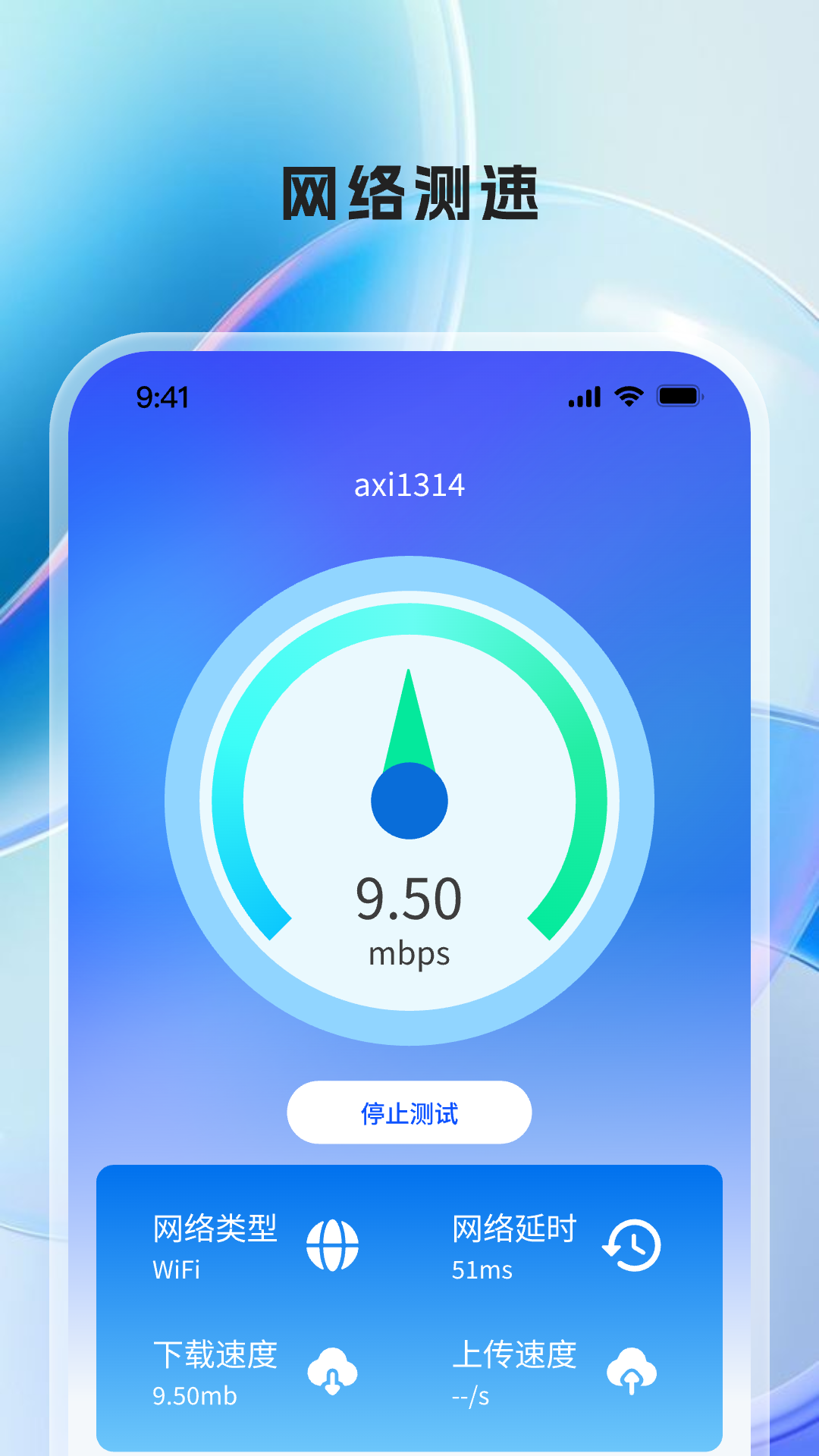This screenshot has width=819, height=1456.
Task: Click the 网络测速 page title
Action: tap(409, 190)
